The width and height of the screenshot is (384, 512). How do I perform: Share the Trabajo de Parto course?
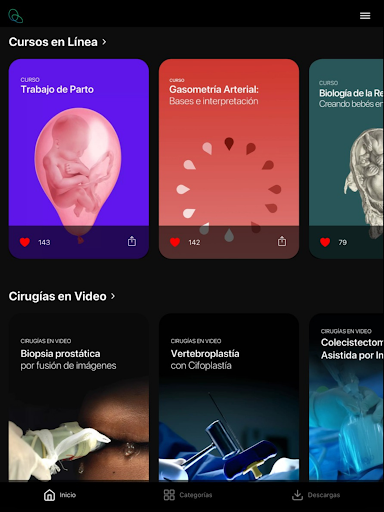pyautogui.click(x=132, y=241)
